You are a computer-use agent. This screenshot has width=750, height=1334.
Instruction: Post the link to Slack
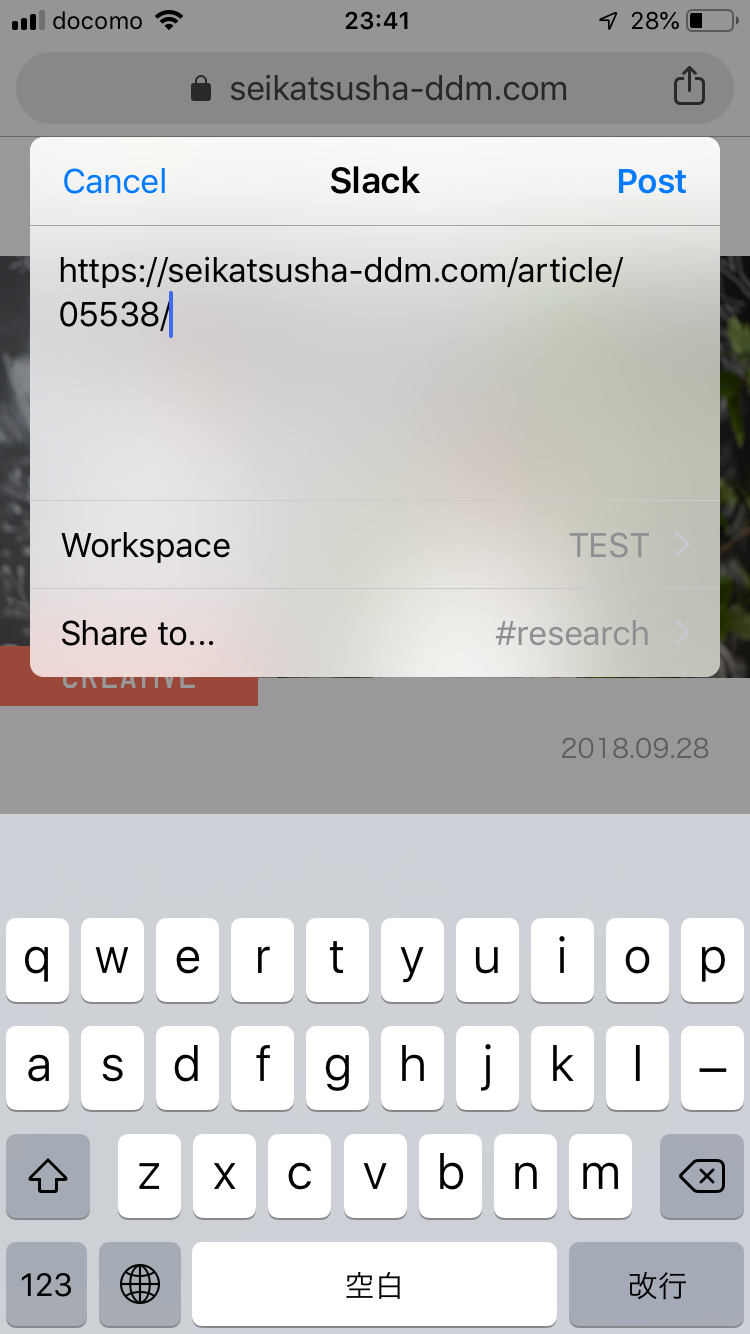click(651, 181)
